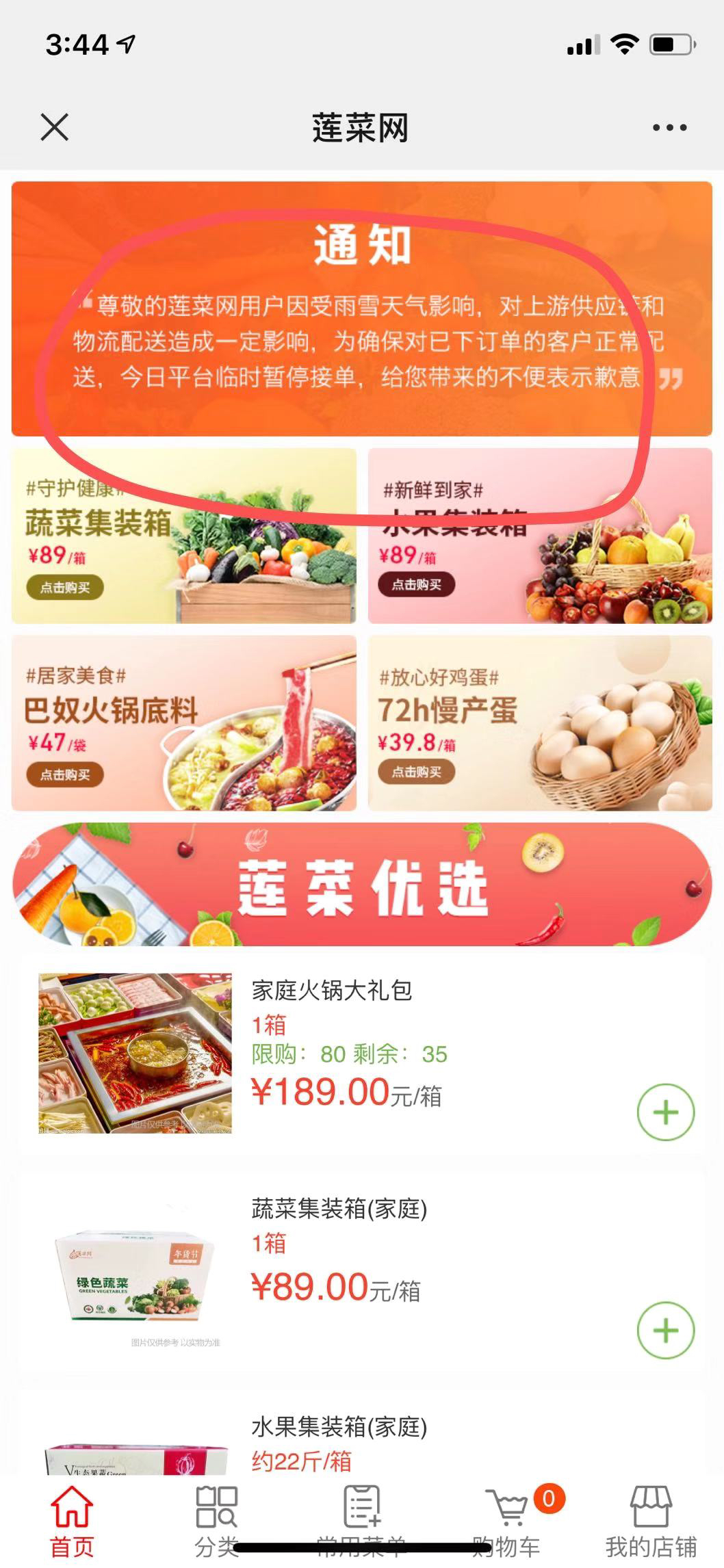Open the 蔬菜集装箱 promo card
The width and height of the screenshot is (724, 1568).
[183, 536]
